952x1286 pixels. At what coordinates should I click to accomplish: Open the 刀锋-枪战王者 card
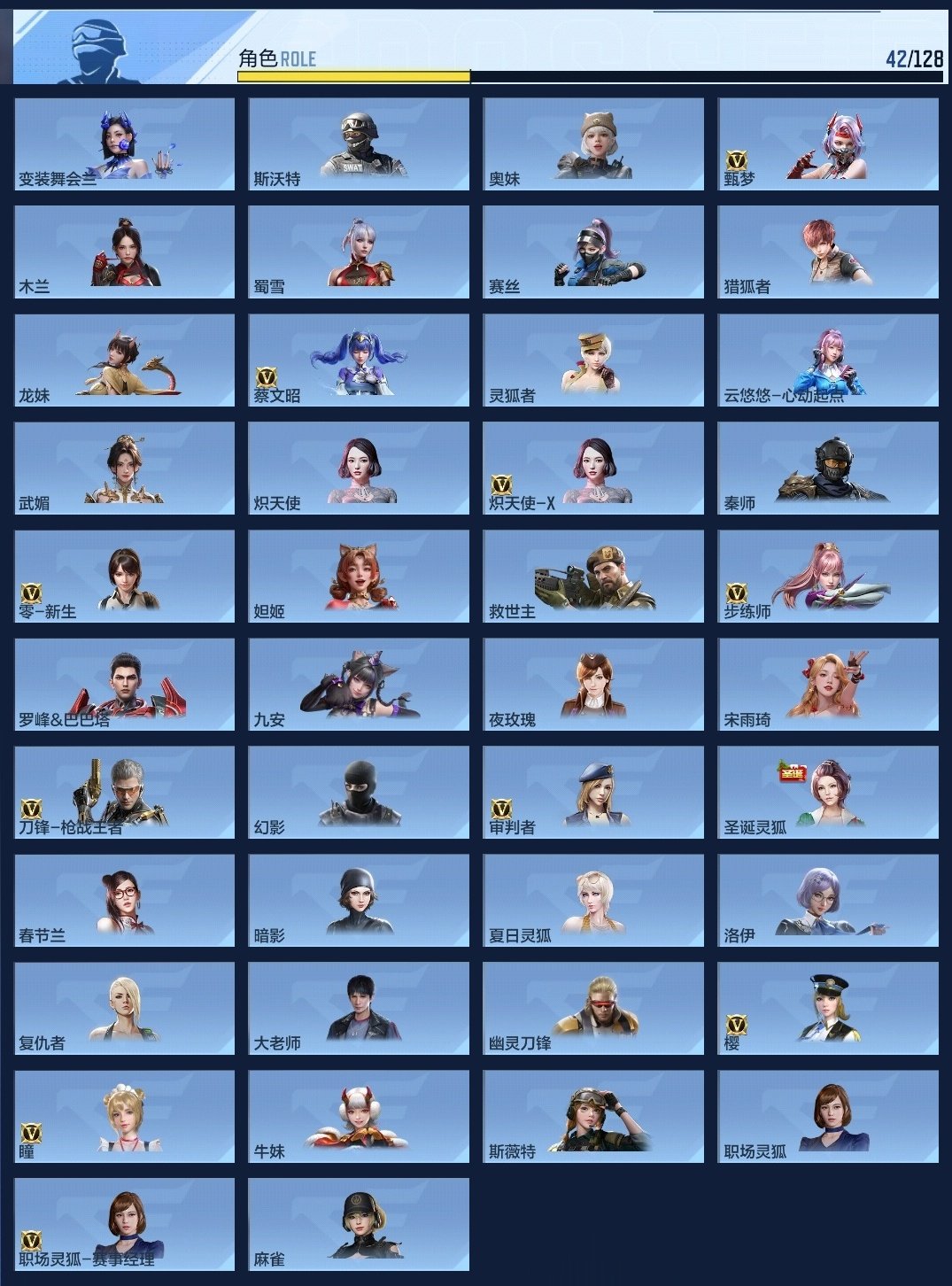coord(124,792)
